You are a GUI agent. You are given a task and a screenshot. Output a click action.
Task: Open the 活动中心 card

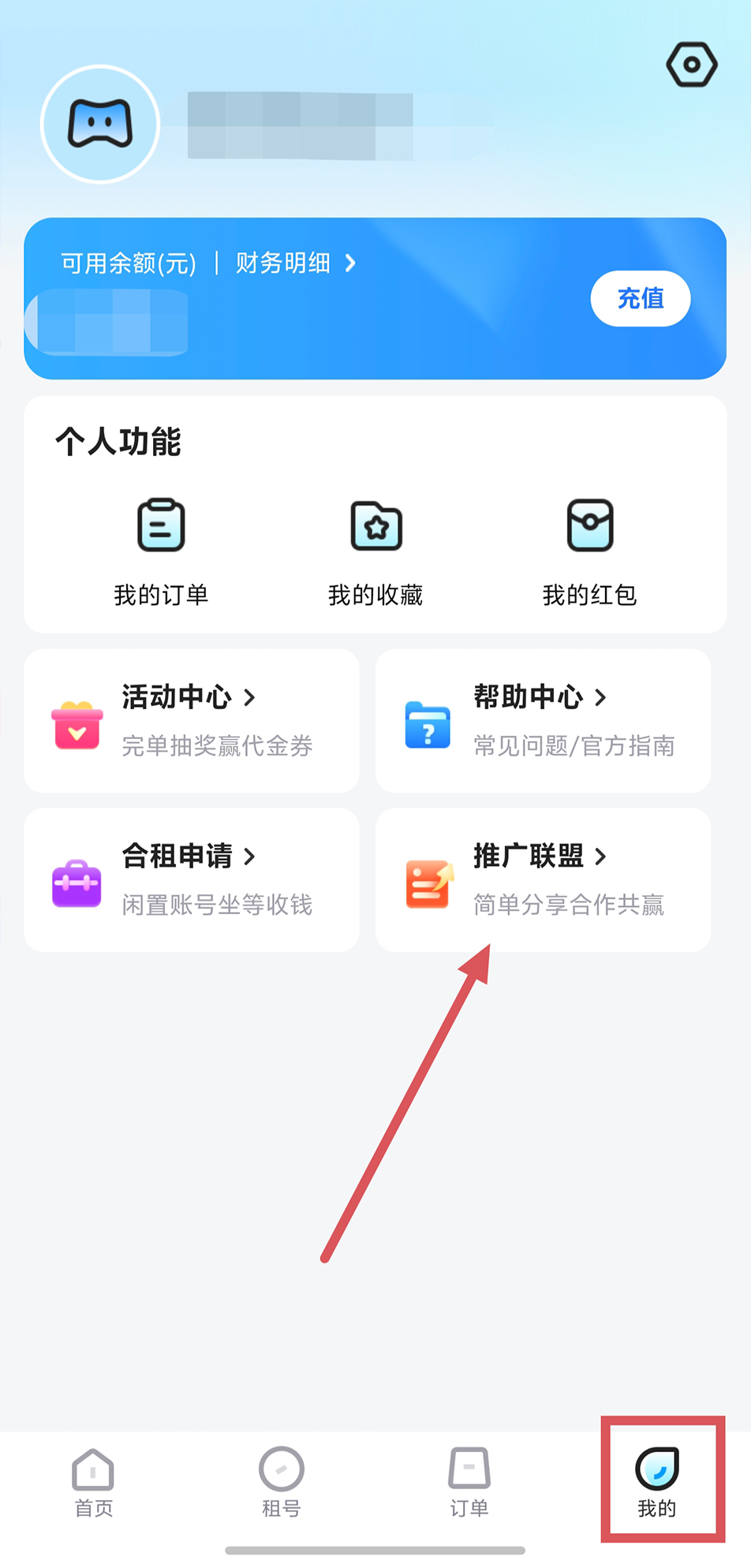(192, 721)
